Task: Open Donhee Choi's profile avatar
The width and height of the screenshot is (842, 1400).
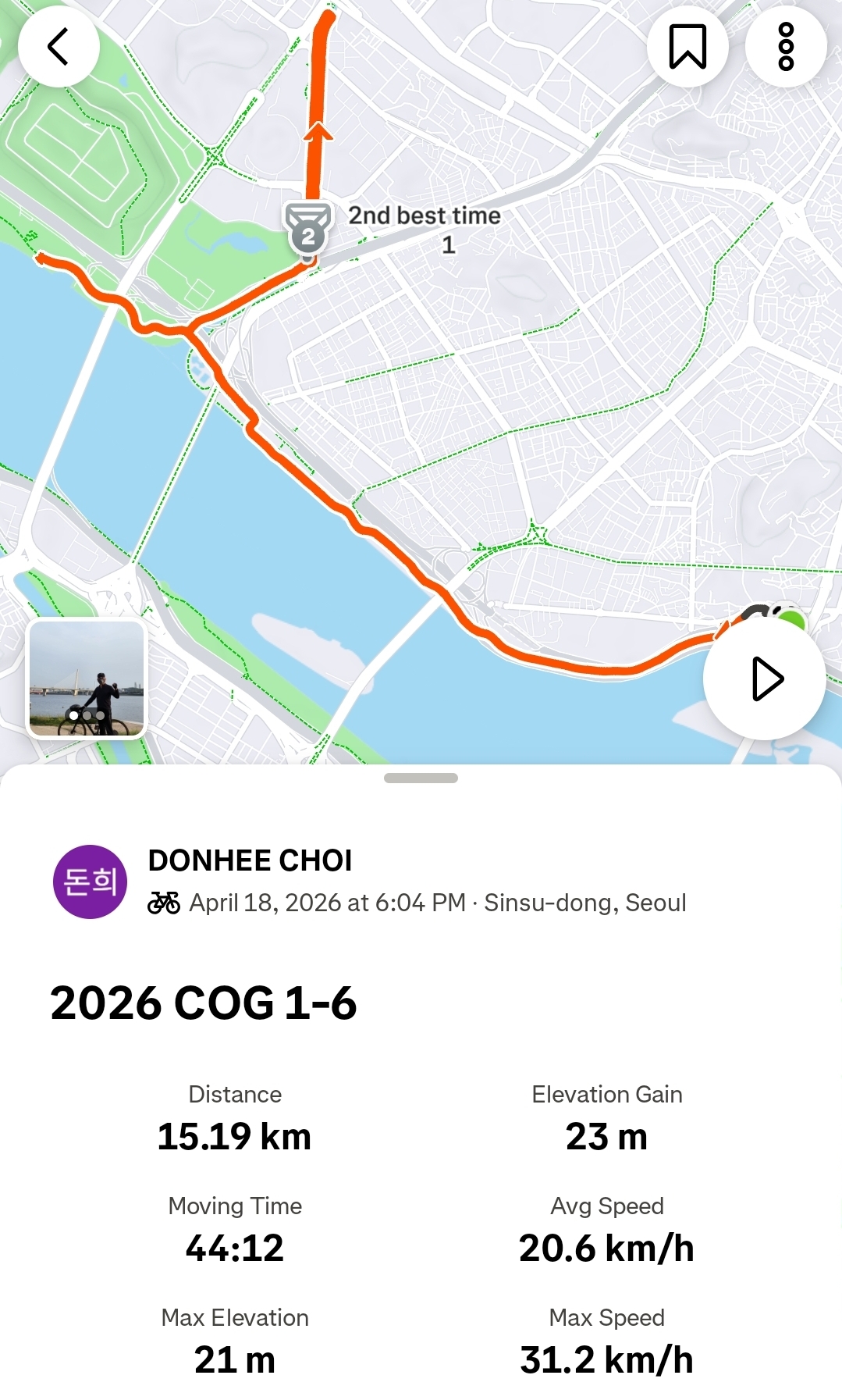Action: [x=90, y=882]
